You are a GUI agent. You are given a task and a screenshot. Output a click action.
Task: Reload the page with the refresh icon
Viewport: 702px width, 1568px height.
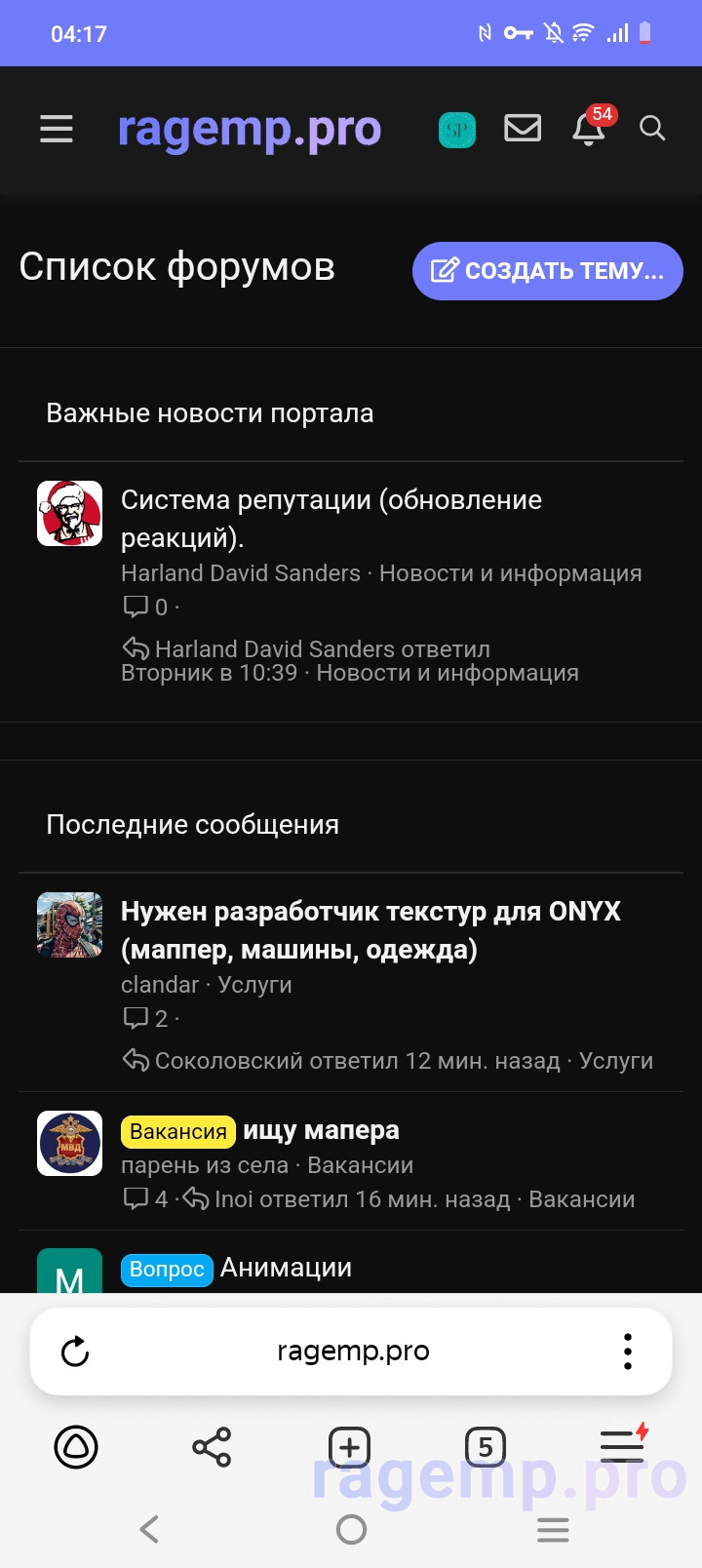coord(75,1352)
